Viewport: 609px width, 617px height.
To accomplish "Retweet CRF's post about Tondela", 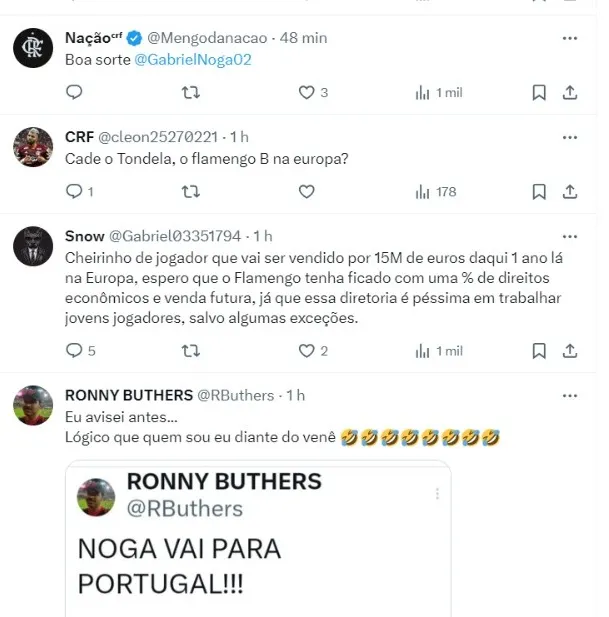I will click(191, 191).
